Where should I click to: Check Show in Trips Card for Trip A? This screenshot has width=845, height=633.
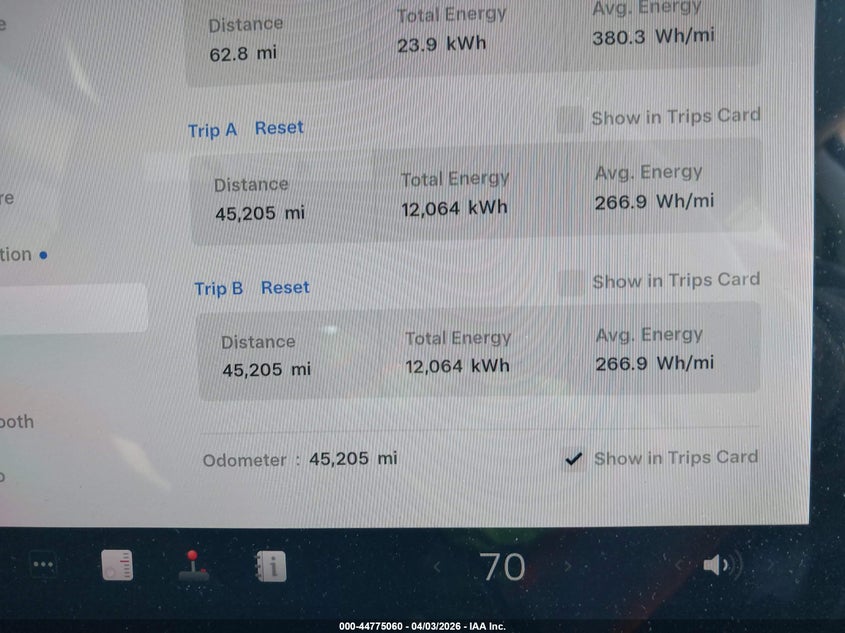pyautogui.click(x=570, y=119)
